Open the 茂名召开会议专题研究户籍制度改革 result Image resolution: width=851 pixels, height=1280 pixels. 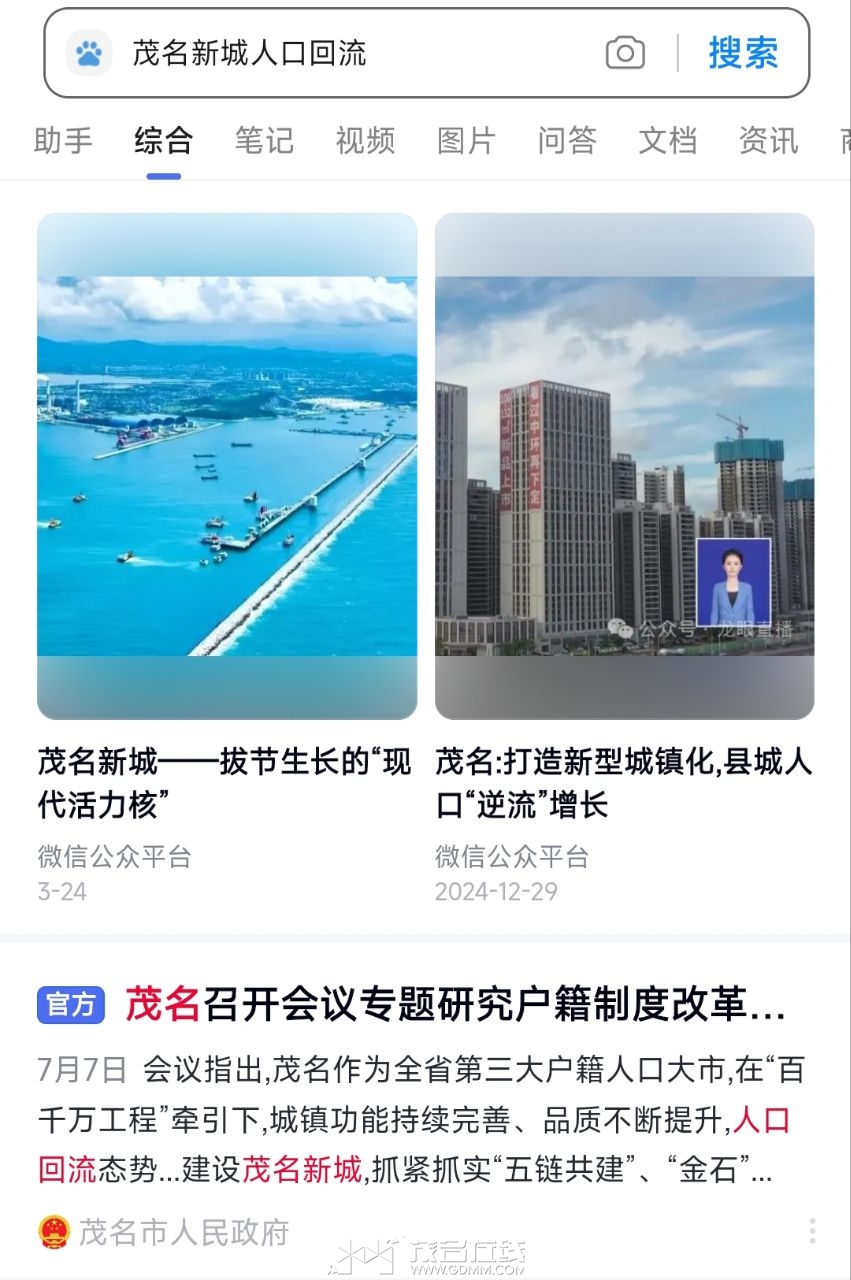pos(455,1005)
